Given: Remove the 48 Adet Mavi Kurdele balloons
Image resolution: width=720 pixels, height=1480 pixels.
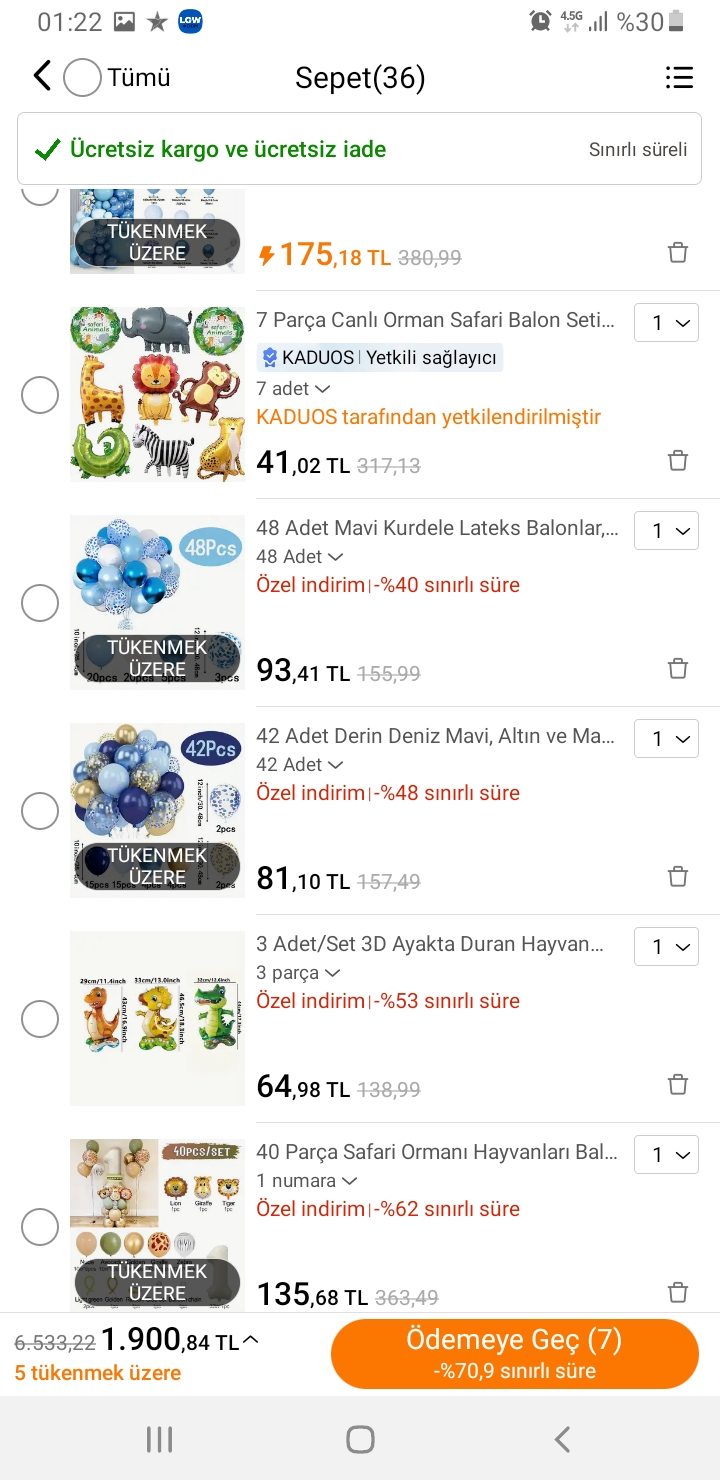Looking at the screenshot, I should pyautogui.click(x=678, y=668).
